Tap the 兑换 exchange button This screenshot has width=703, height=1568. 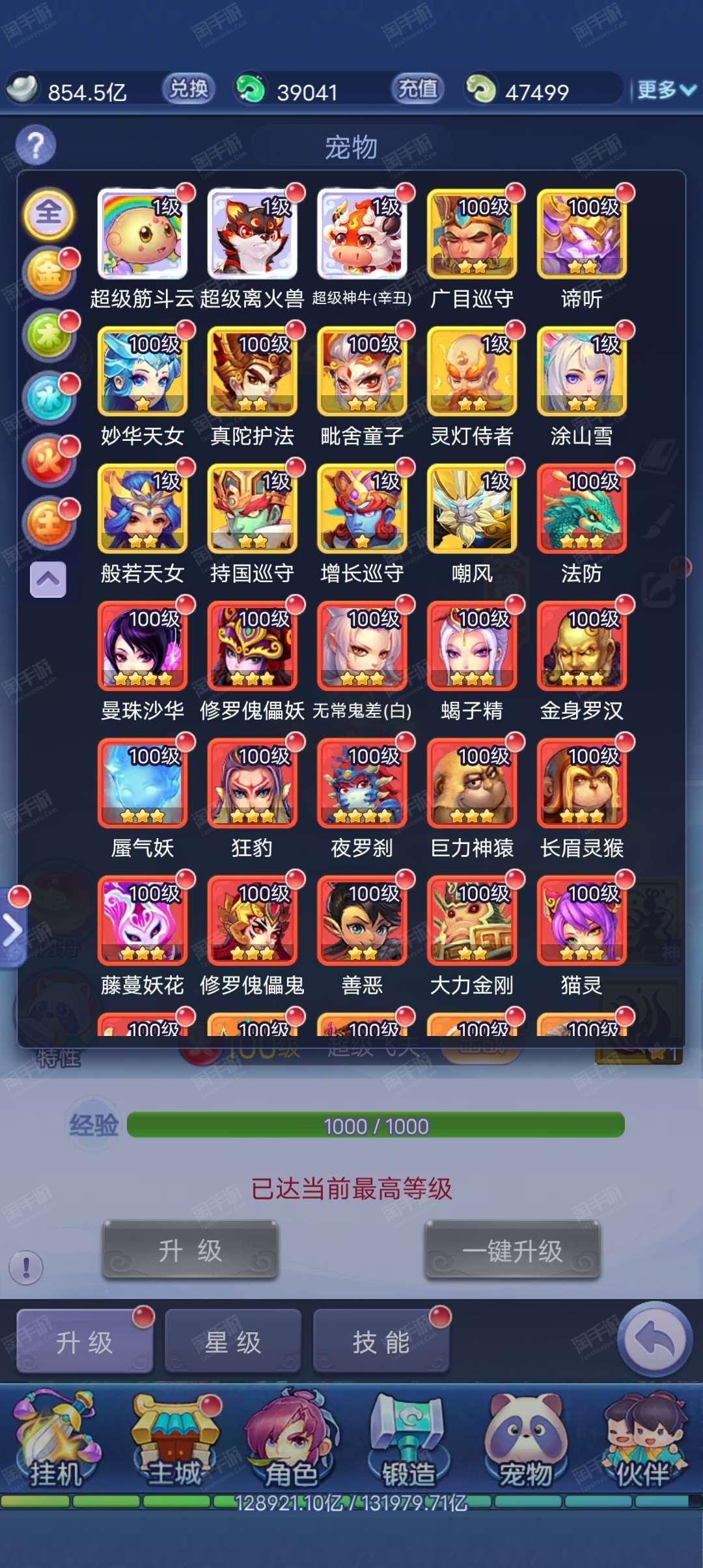[189, 89]
